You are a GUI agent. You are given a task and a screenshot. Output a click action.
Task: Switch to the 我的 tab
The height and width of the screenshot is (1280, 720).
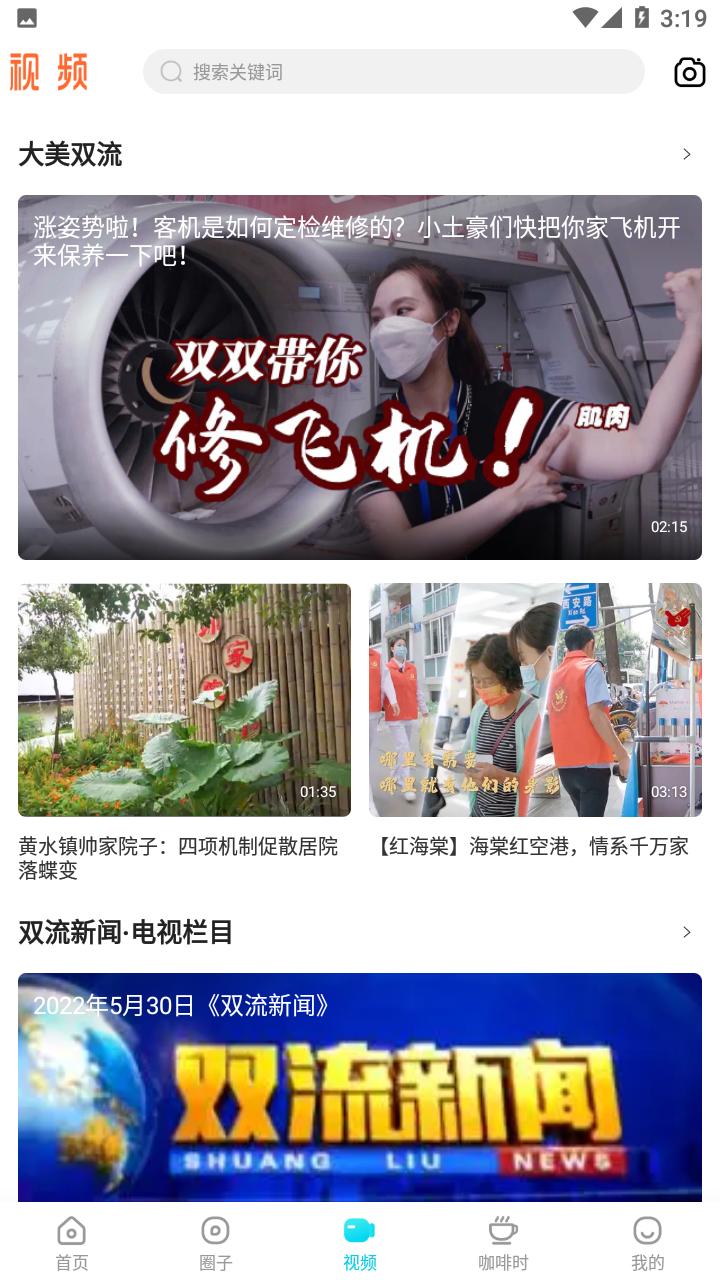[647, 1243]
